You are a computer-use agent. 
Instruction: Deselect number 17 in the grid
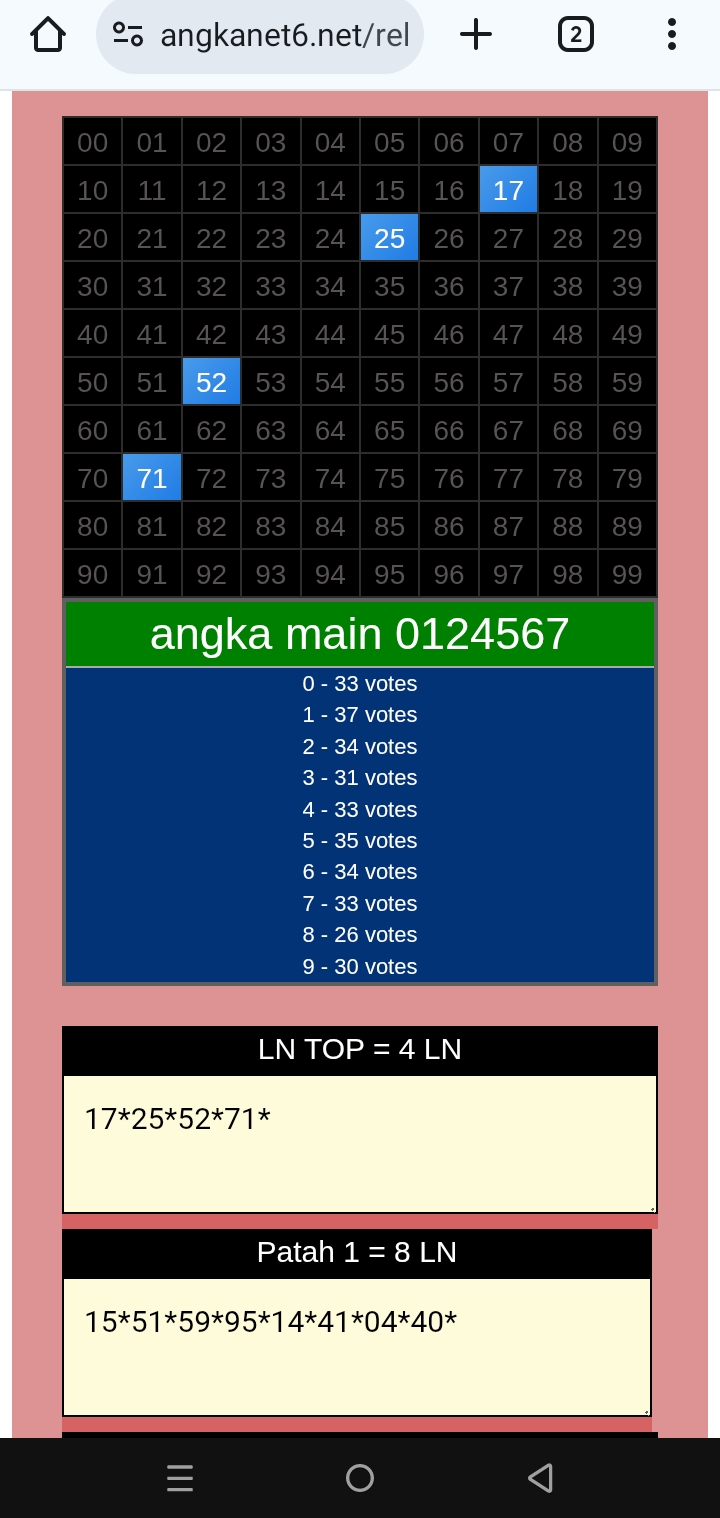508,190
